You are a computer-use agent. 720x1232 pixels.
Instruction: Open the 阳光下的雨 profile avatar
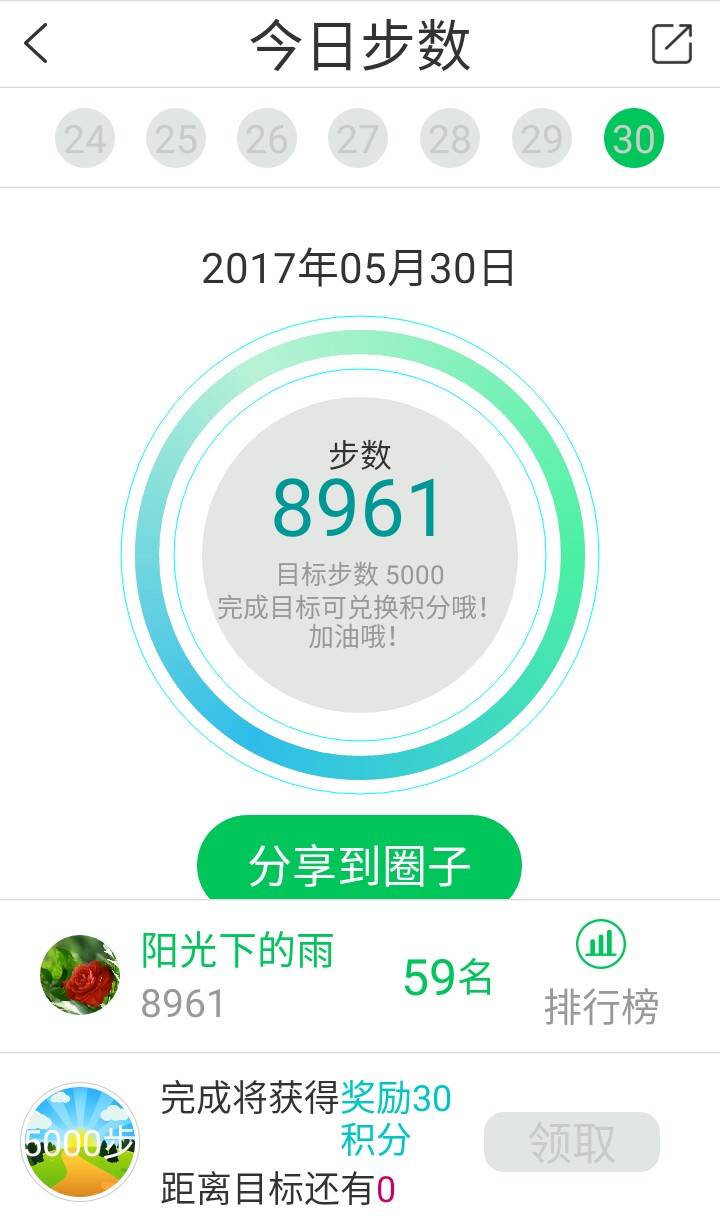pos(80,975)
